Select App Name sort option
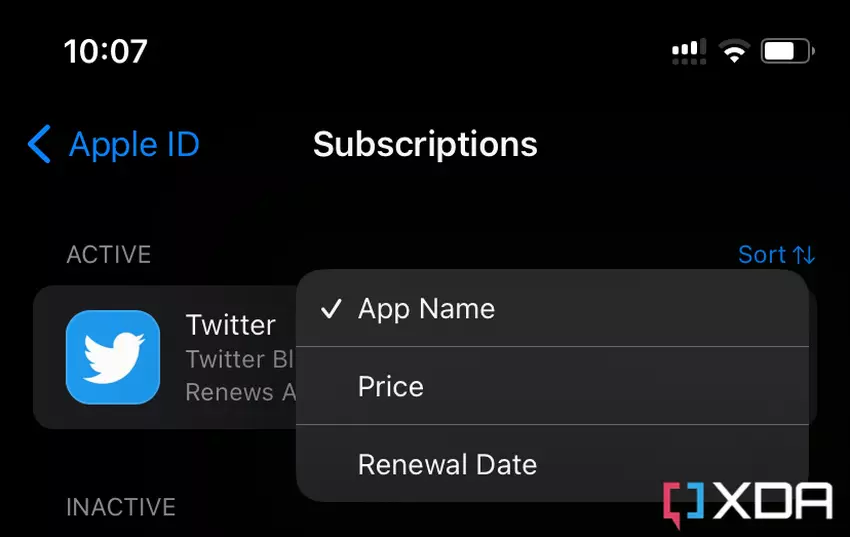The height and width of the screenshot is (537, 850). [x=426, y=309]
